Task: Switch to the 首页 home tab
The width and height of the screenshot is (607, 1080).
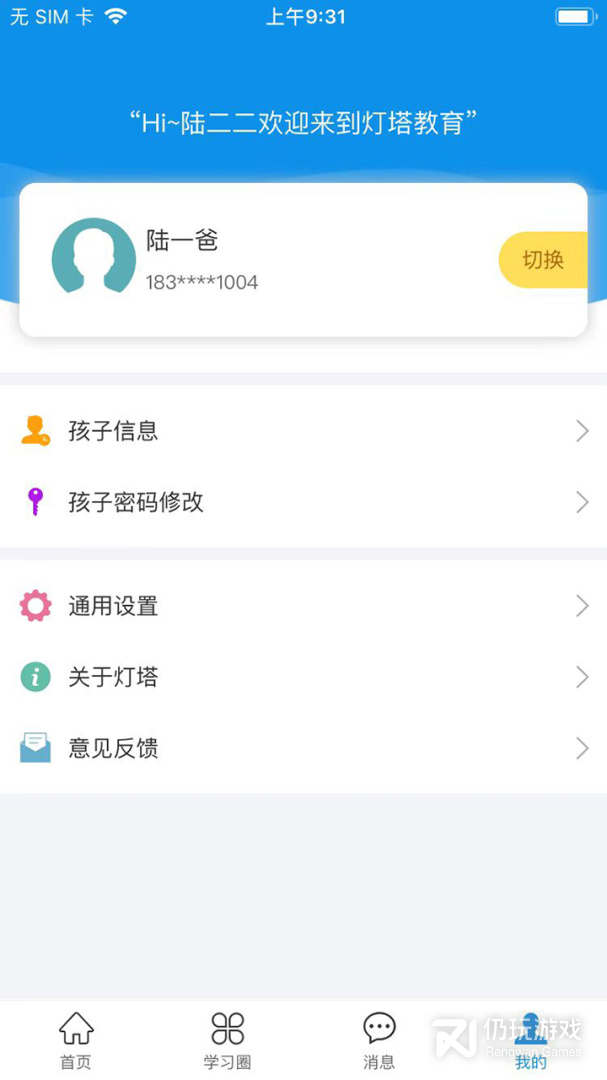Action: point(76,1040)
